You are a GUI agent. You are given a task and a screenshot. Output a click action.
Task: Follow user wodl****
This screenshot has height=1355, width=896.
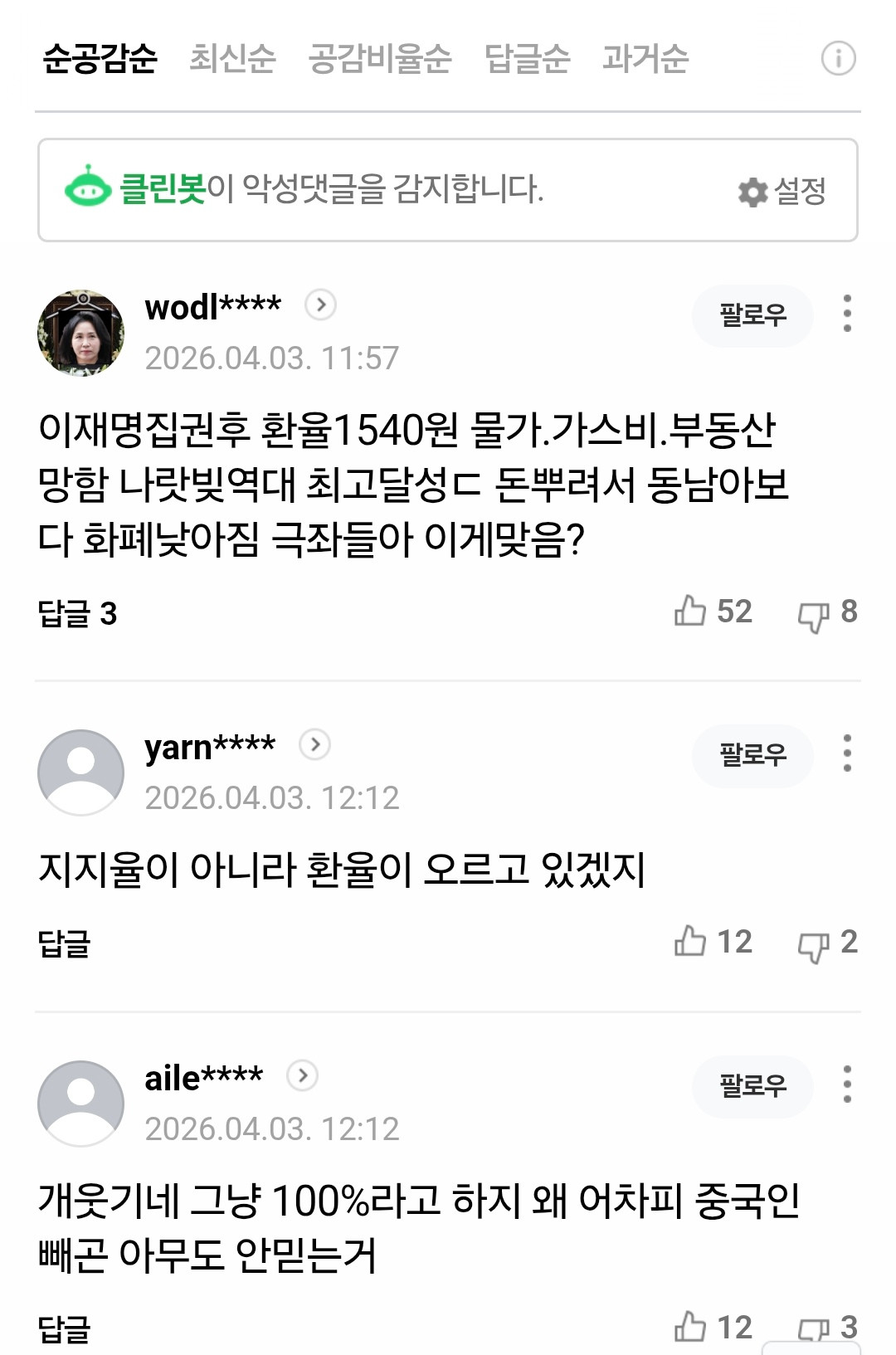click(752, 315)
